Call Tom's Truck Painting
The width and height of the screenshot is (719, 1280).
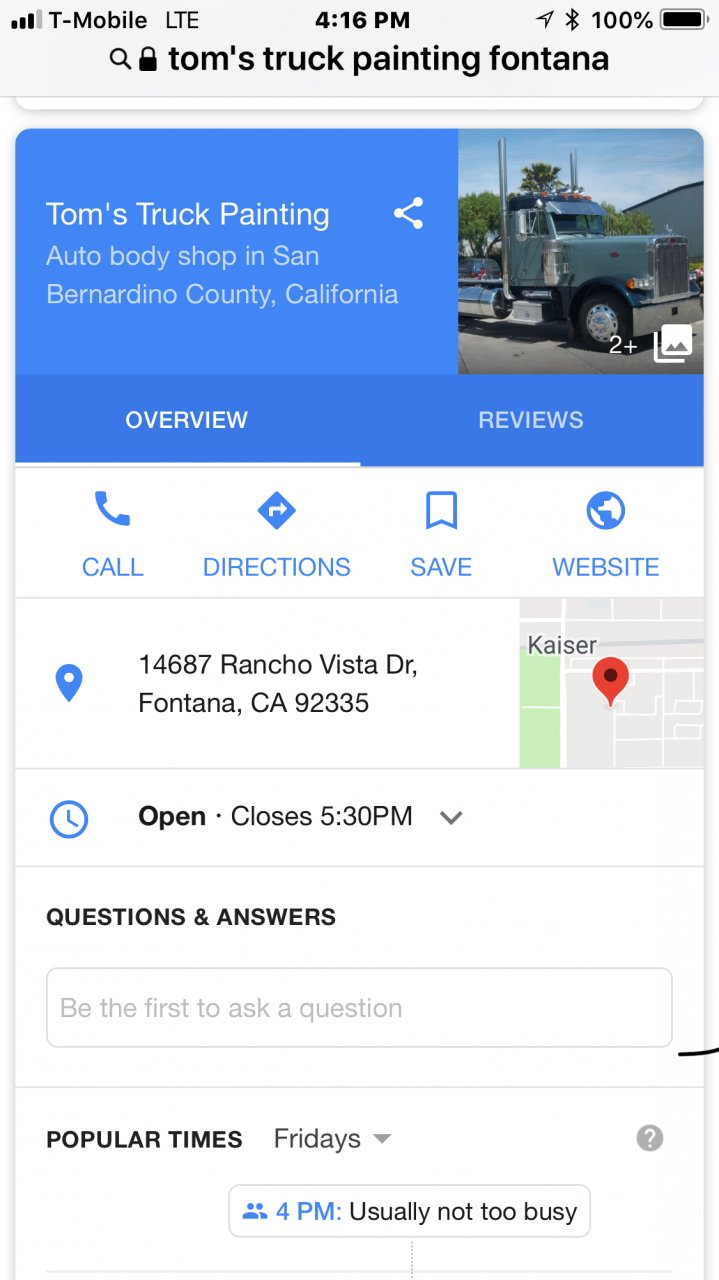112,534
